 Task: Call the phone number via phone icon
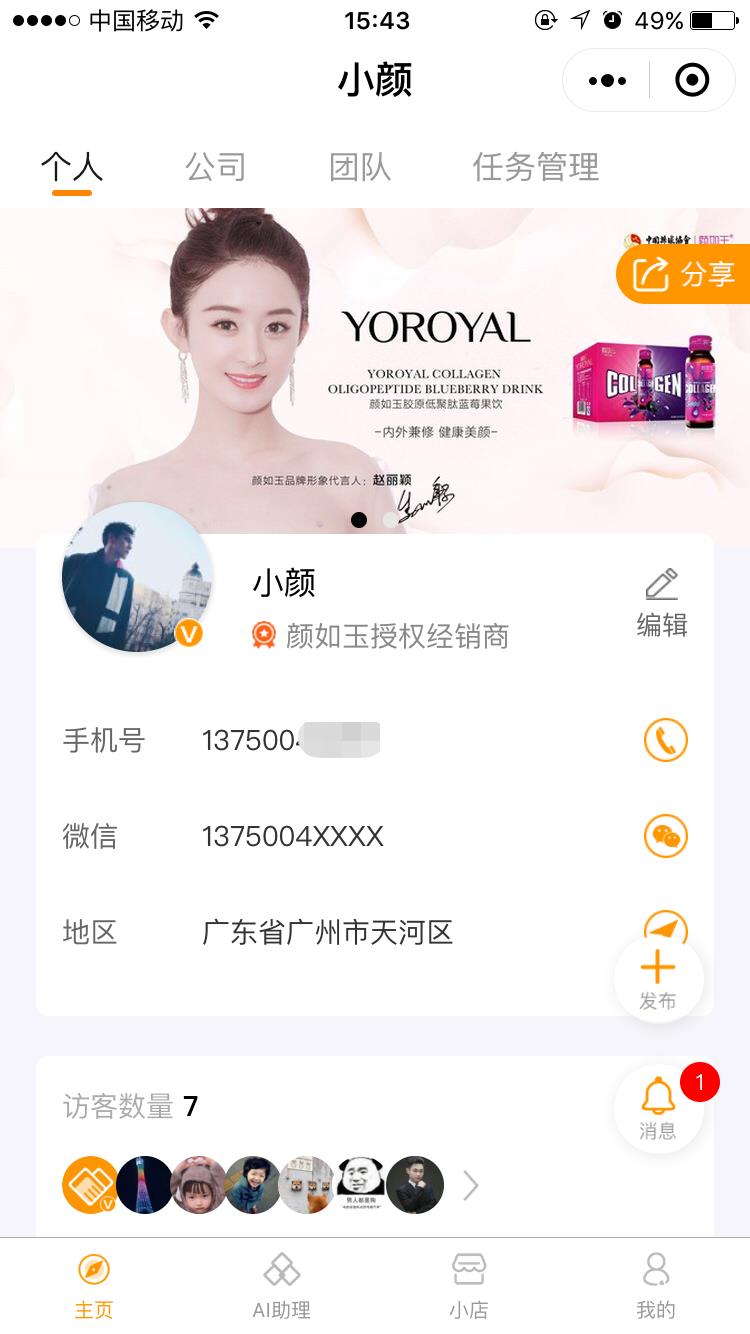(x=665, y=741)
